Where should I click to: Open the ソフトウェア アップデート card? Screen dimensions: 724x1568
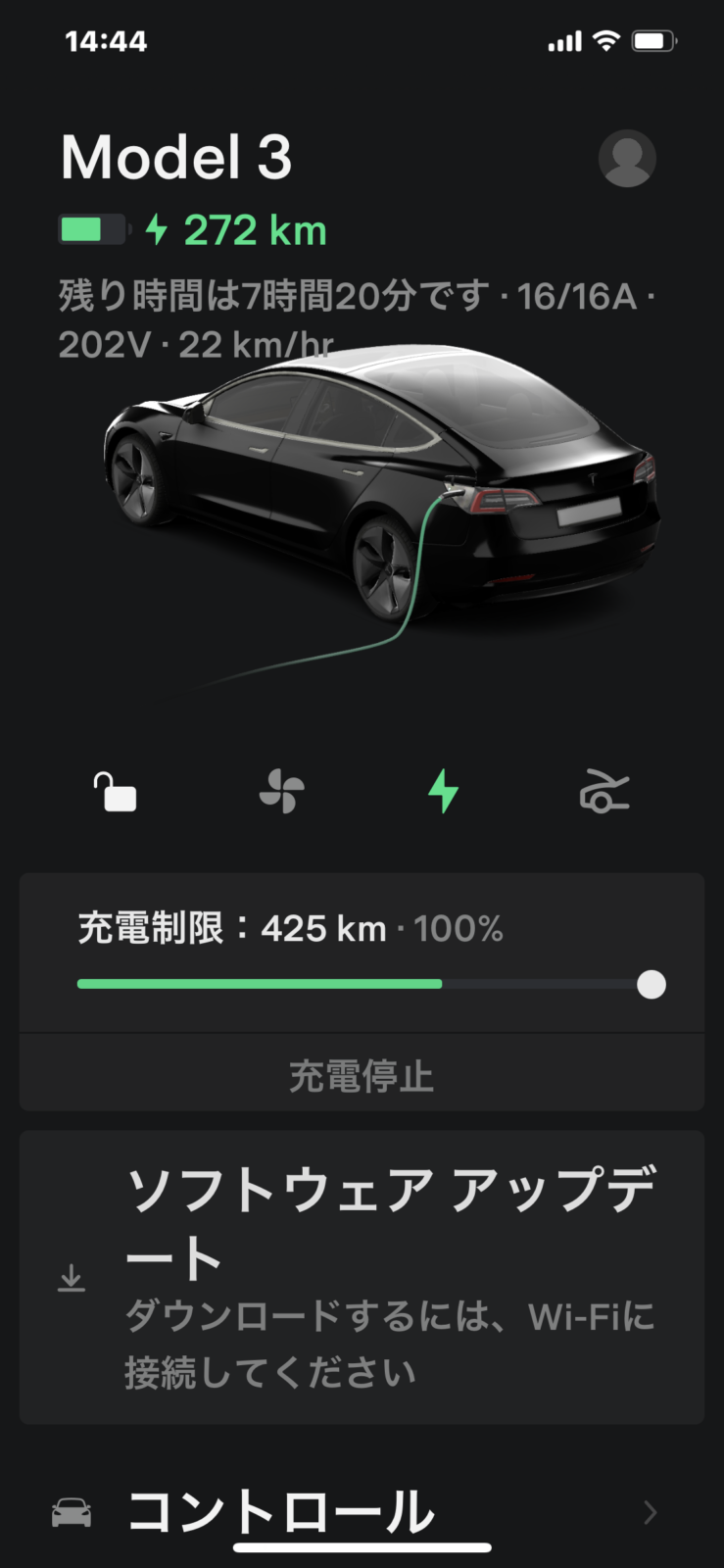362,1277
